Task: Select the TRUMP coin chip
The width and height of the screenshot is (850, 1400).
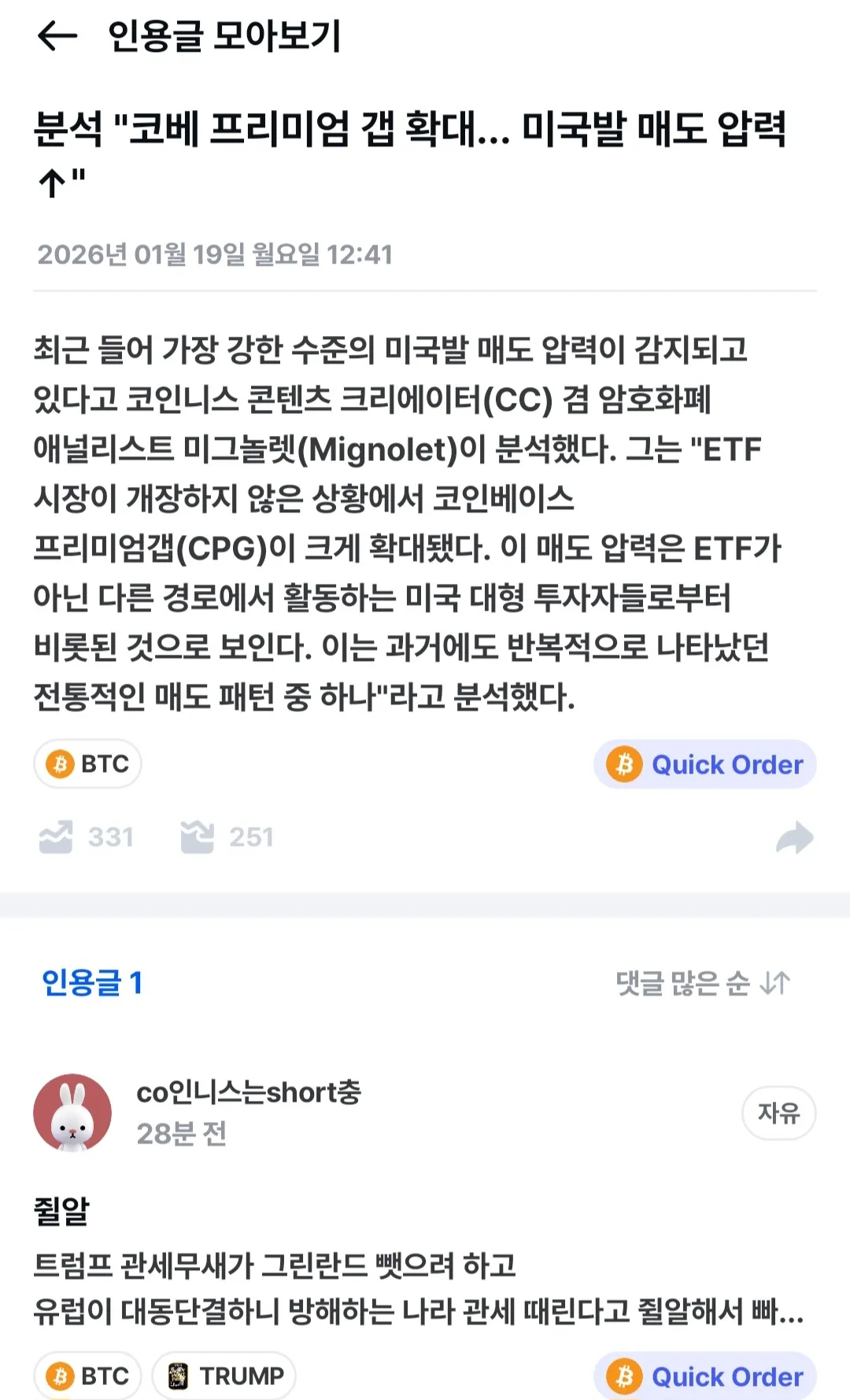Action: pyautogui.click(x=224, y=1376)
